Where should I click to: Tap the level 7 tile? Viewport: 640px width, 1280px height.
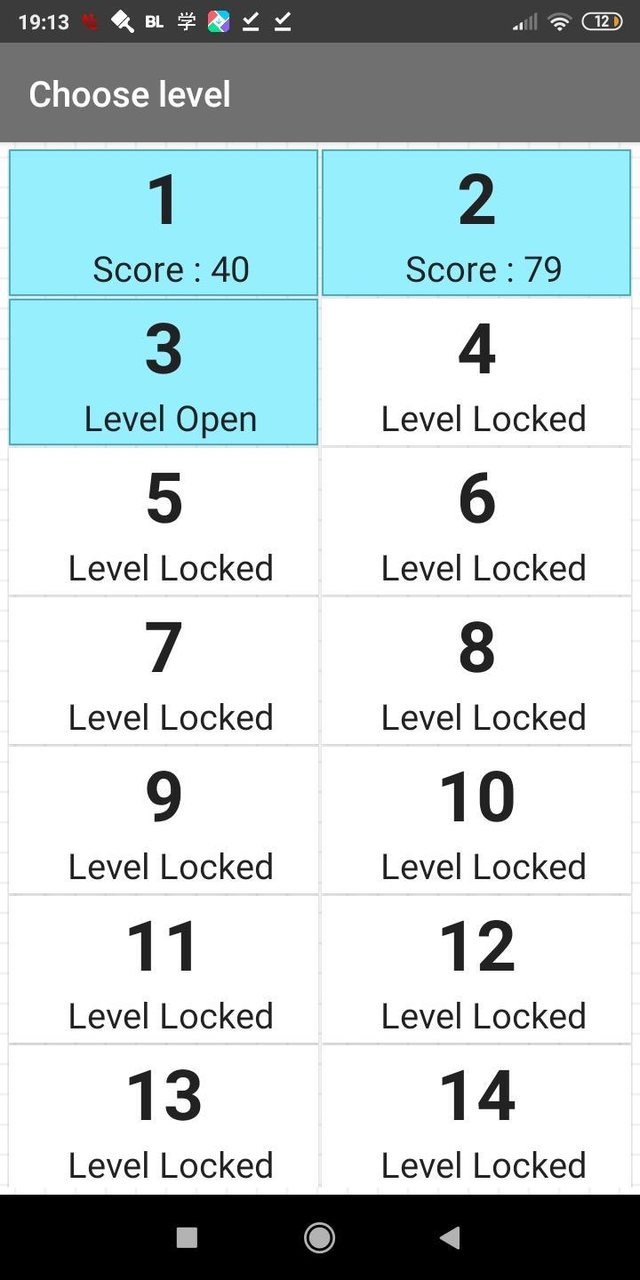tap(163, 670)
